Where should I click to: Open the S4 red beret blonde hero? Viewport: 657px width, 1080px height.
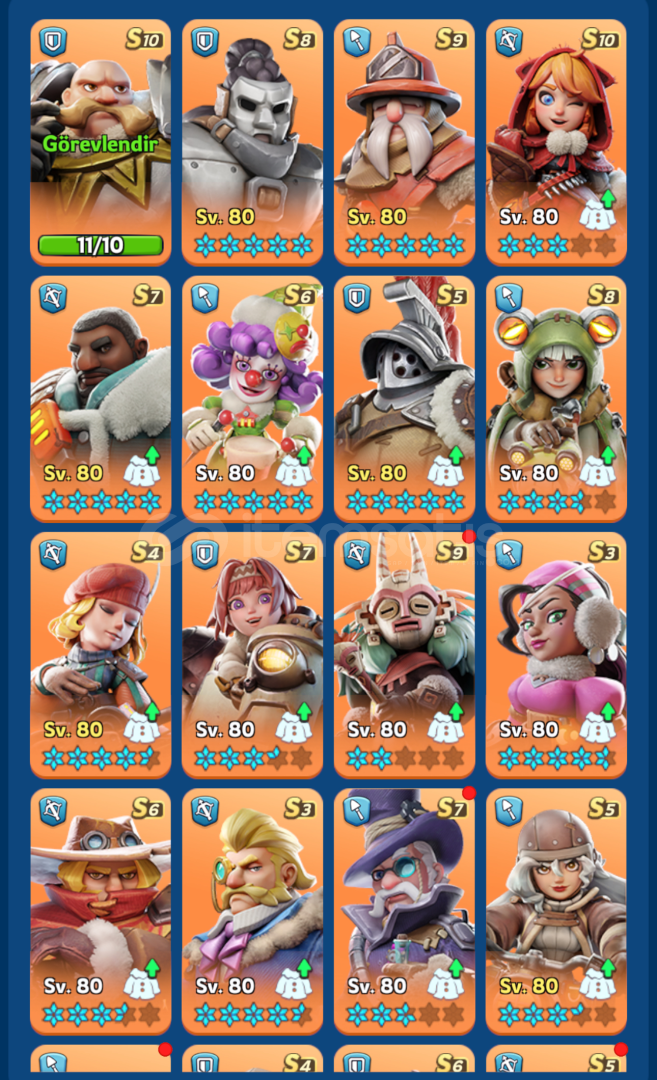point(101,655)
